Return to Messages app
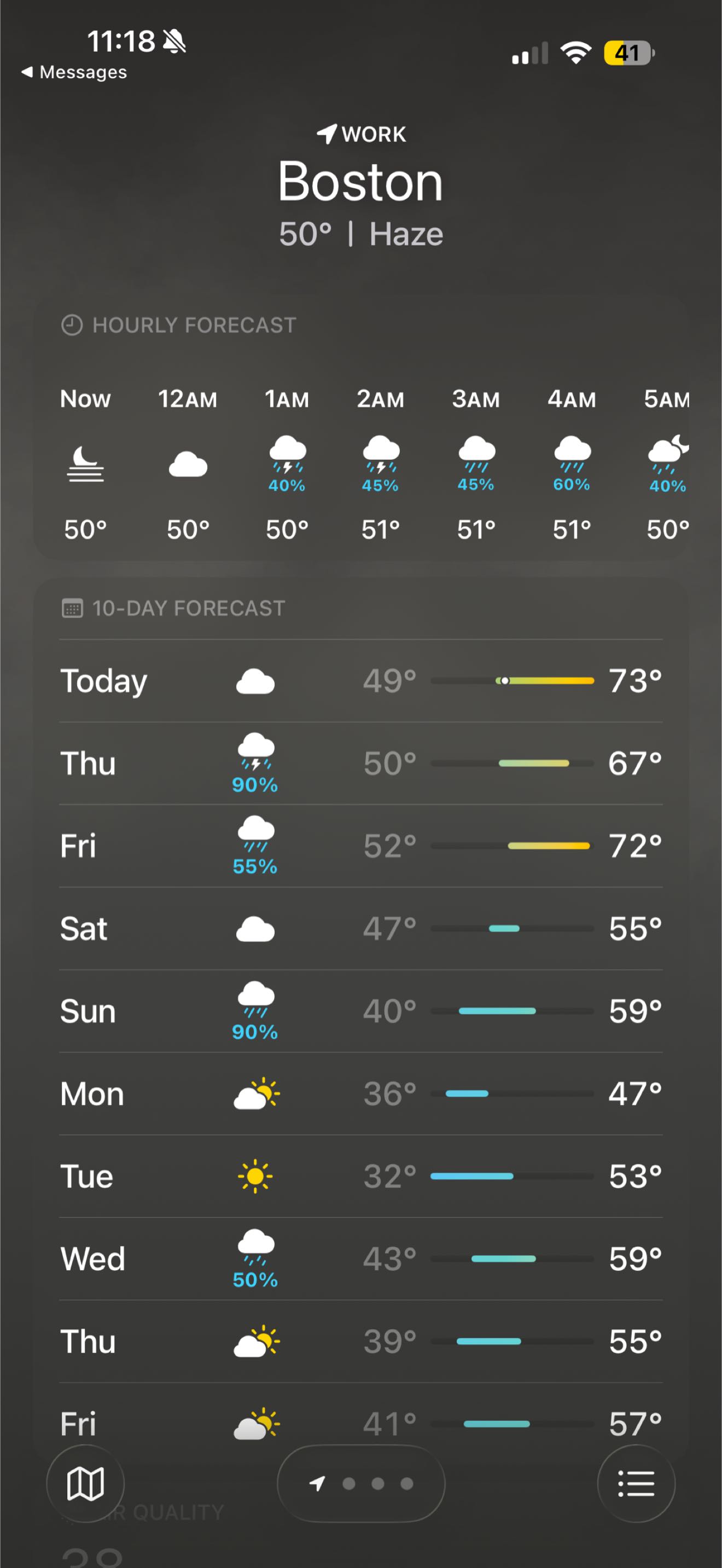 click(74, 72)
